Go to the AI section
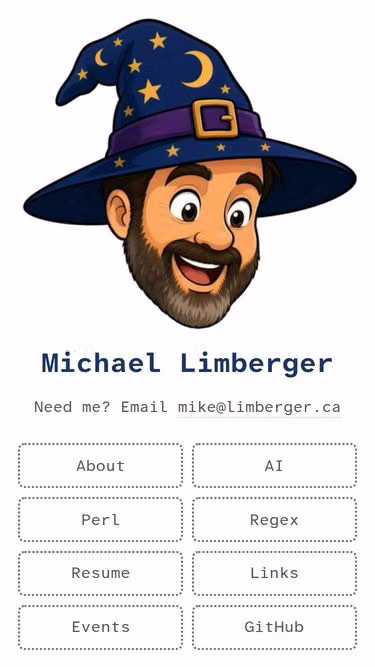The image size is (375, 667). coord(274,465)
